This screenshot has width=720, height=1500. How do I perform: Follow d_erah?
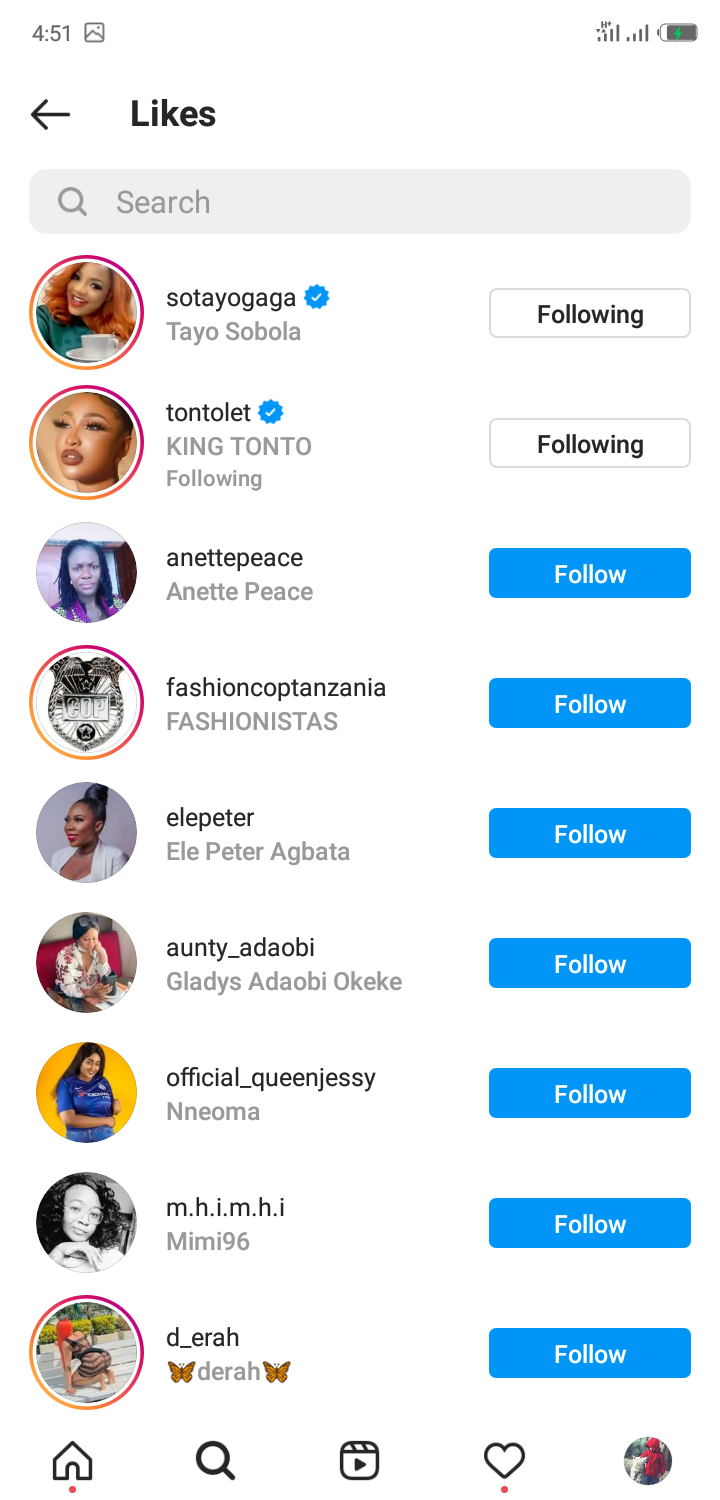[589, 1354]
